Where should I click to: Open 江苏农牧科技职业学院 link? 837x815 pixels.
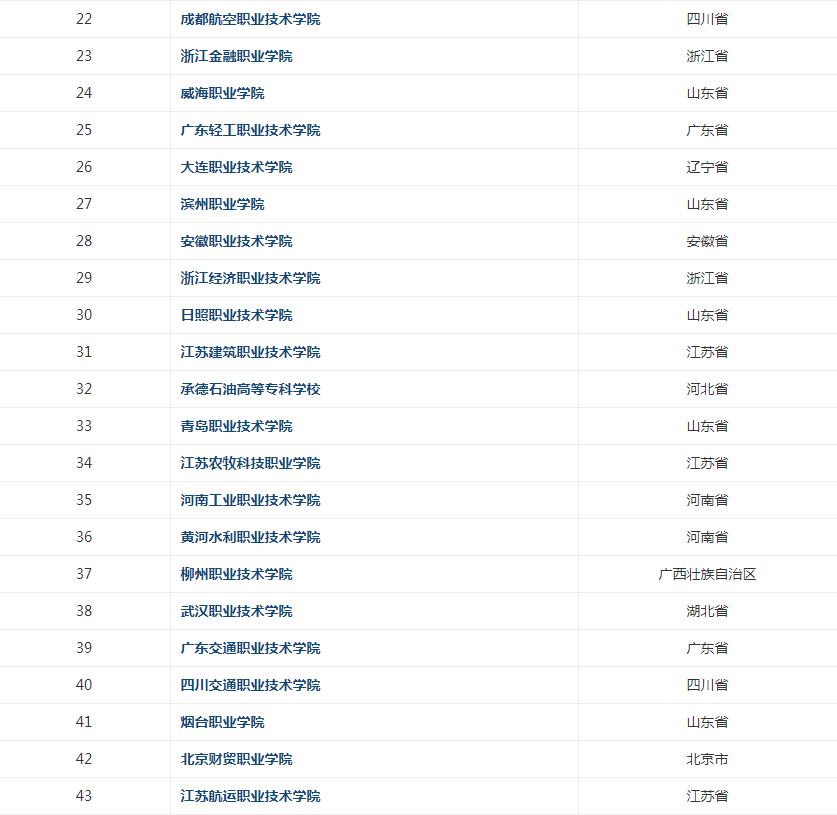250,463
